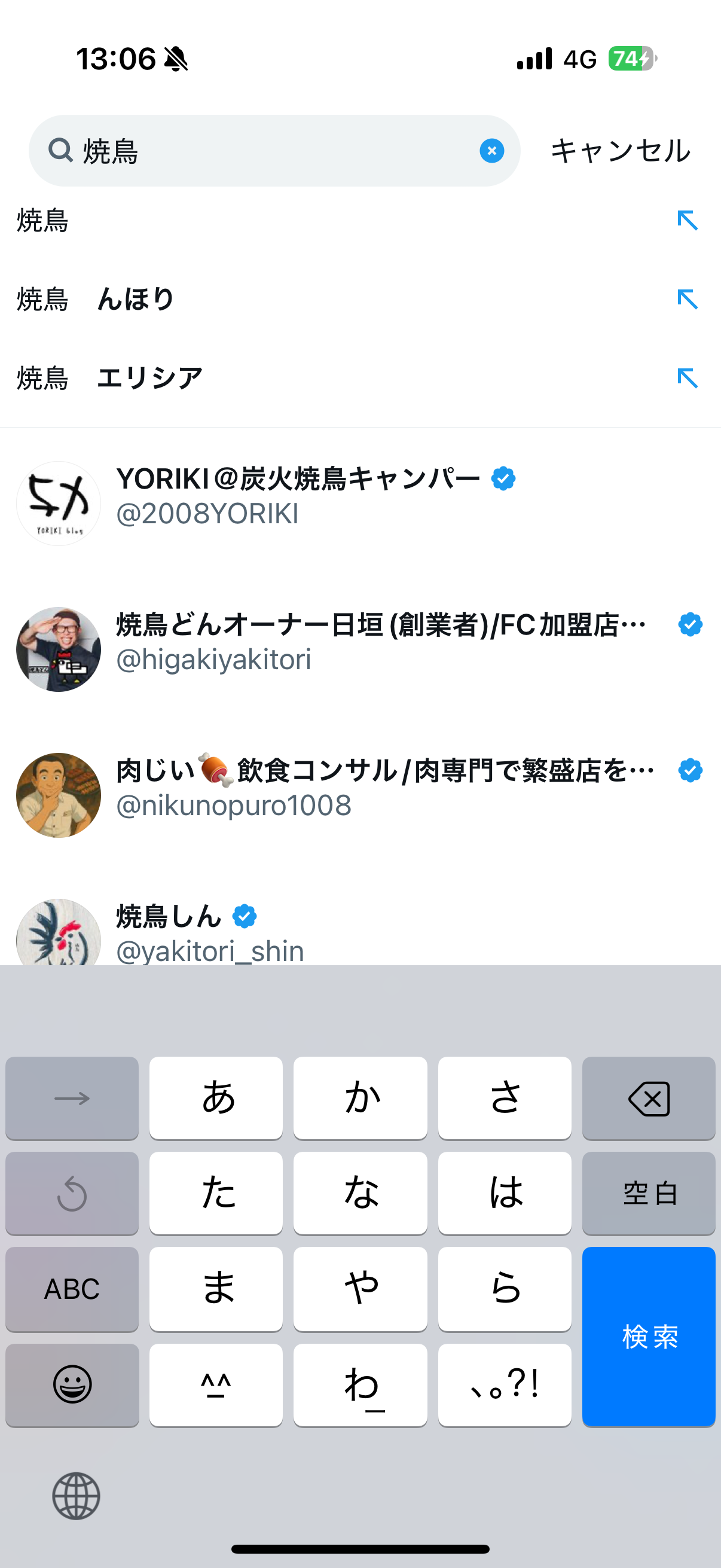Fill the search box with 焼鳥 エリシア using its arrow
The width and height of the screenshot is (721, 1568).
pyautogui.click(x=687, y=378)
